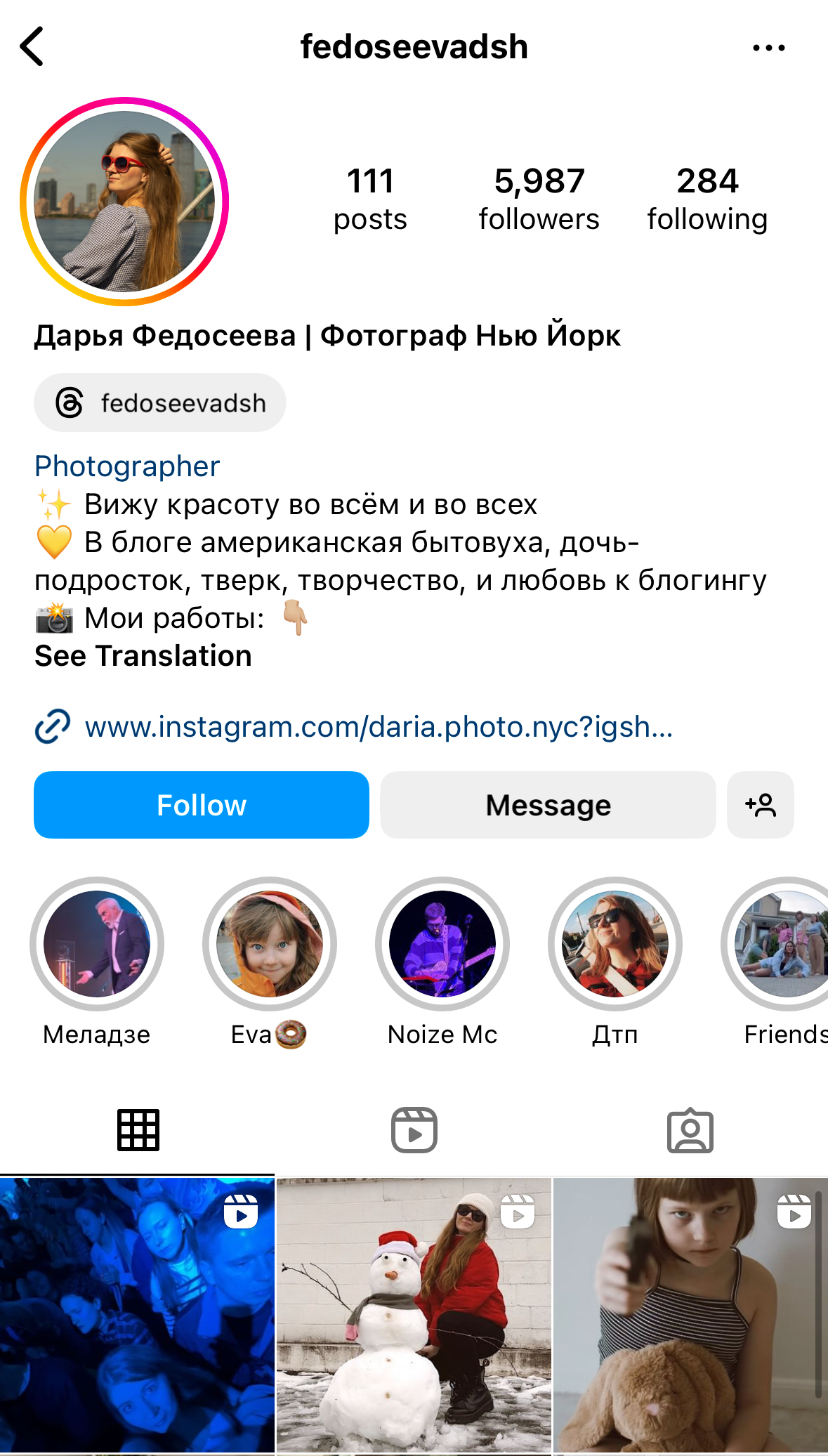Open the daria.photo.nyc Instagram link

tap(378, 727)
